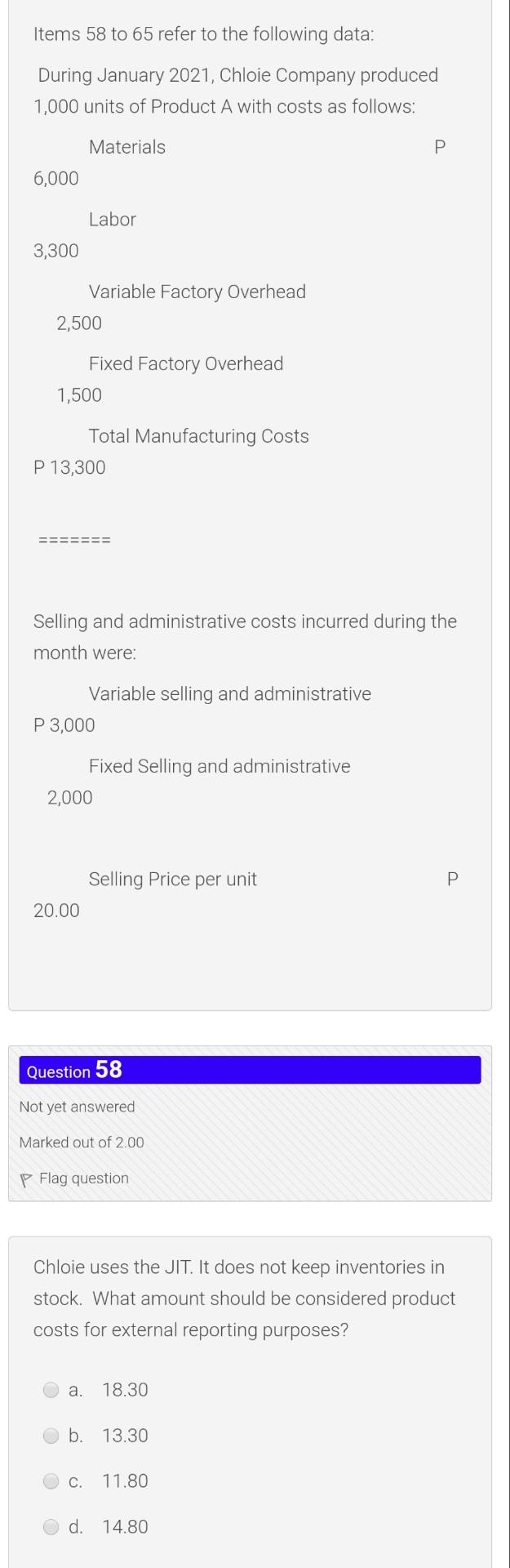Select answer a. 18.30
510x1568 pixels.
(52, 1390)
